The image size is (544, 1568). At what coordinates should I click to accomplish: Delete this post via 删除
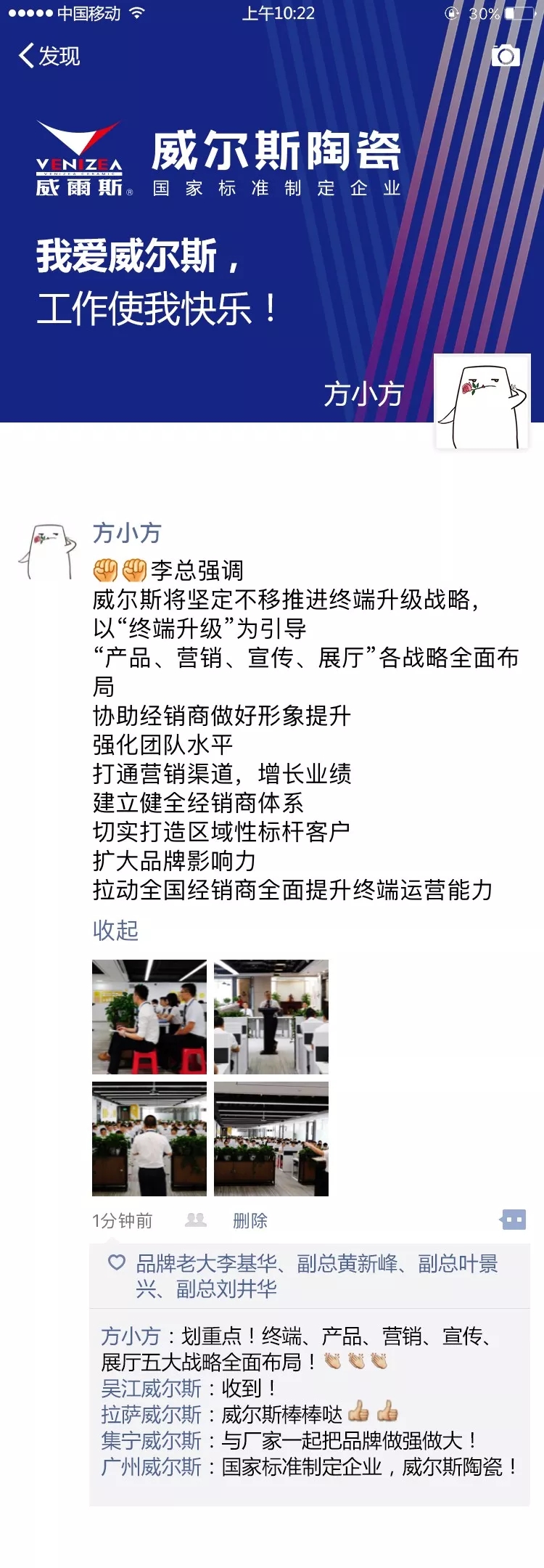coord(250,1221)
